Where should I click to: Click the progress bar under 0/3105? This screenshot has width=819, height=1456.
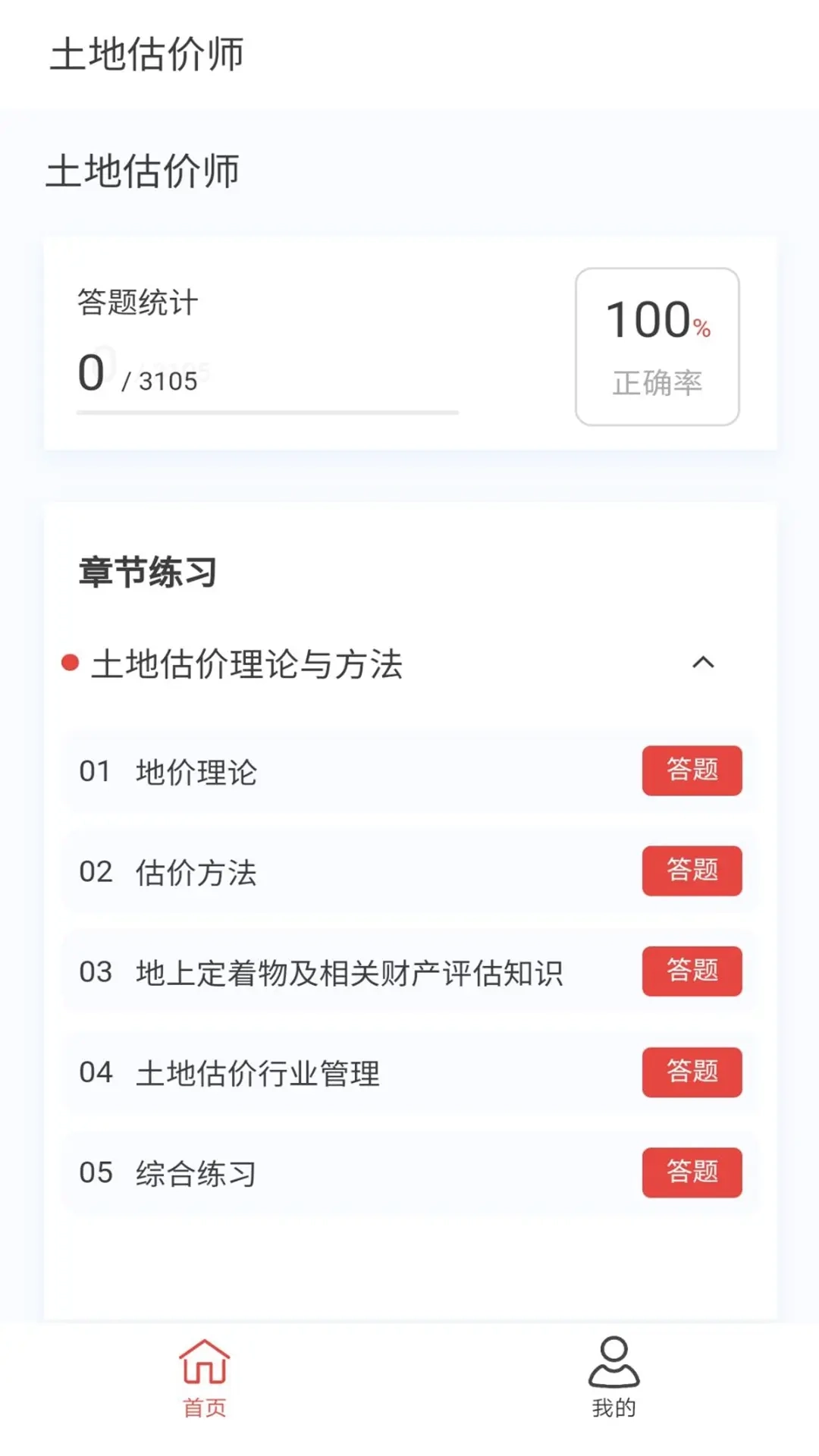[267, 413]
